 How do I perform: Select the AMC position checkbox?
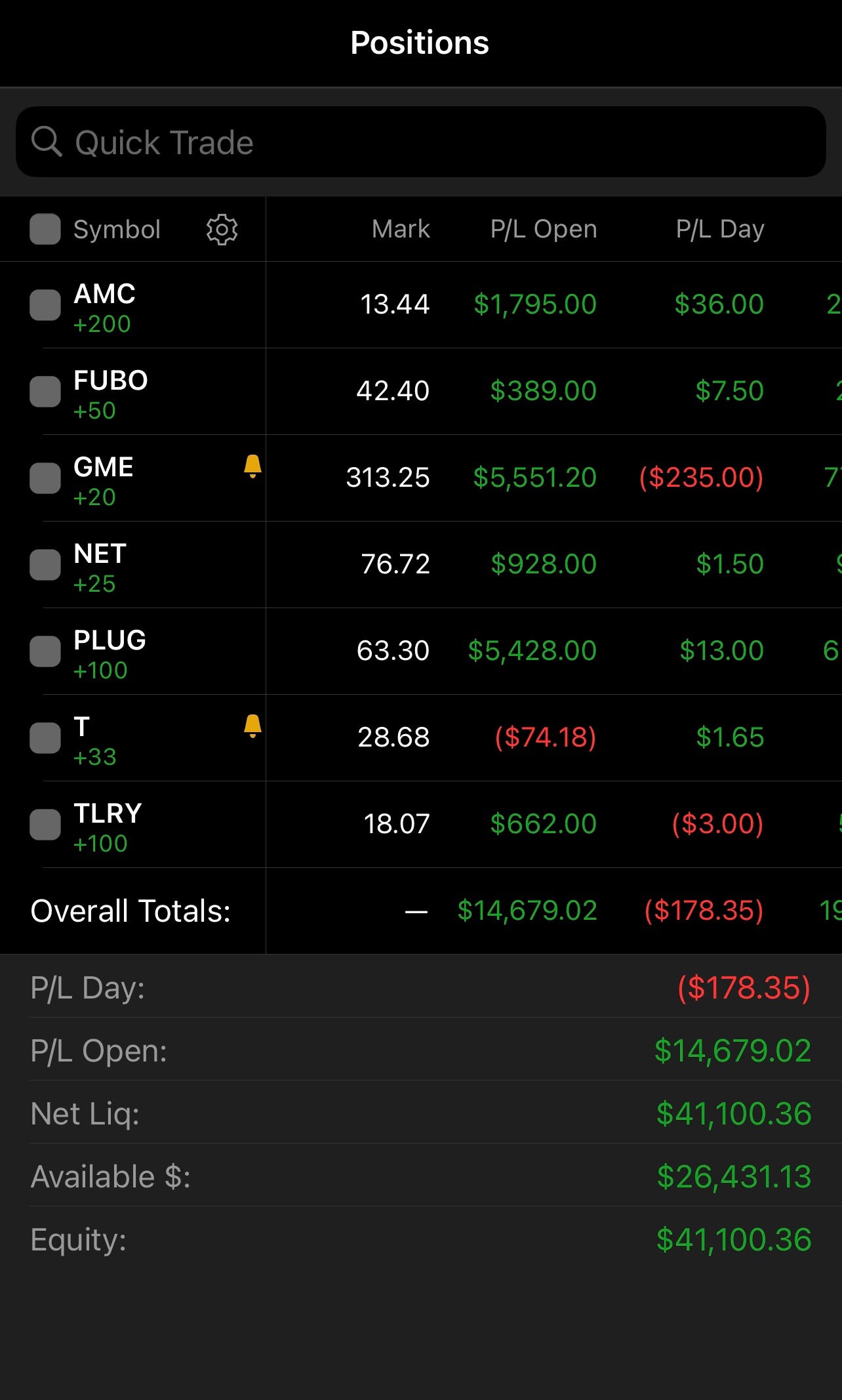[x=45, y=305]
